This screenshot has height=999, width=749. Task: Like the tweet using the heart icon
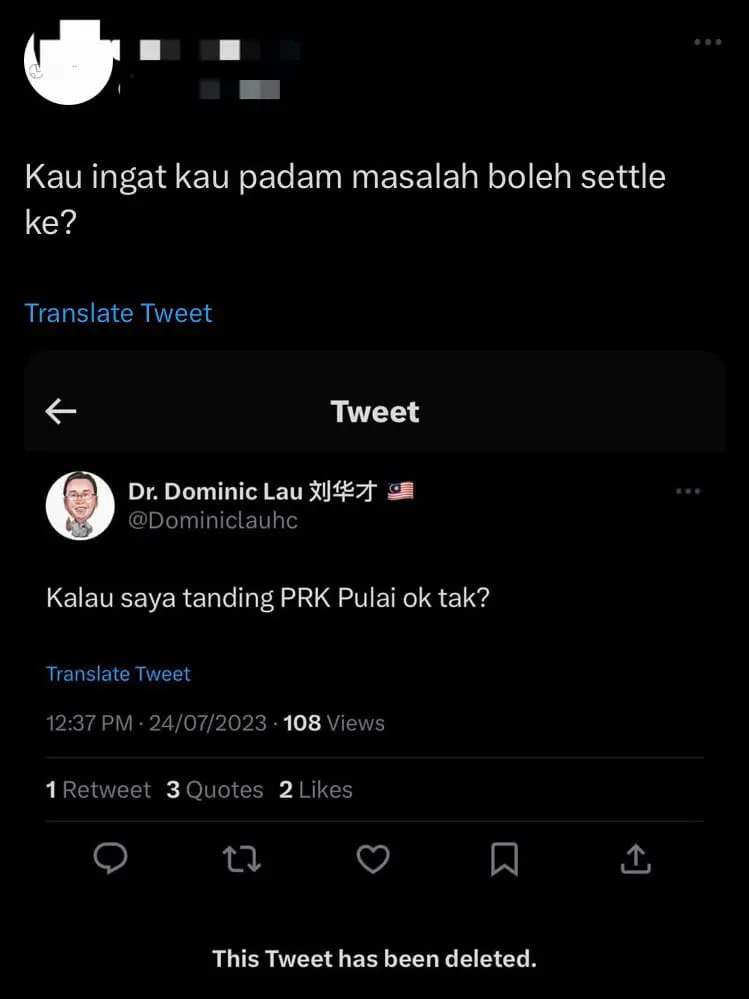tap(372, 859)
